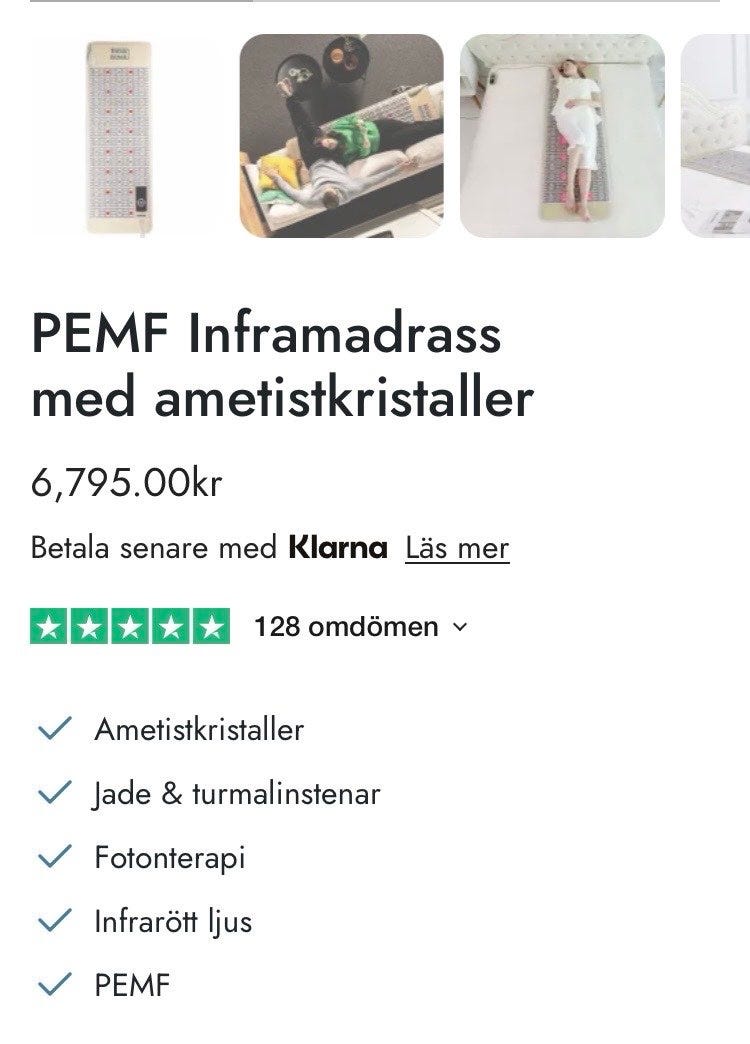Screen dimensions: 750x1044
Task: Click the Klarna logo
Action: click(337, 547)
